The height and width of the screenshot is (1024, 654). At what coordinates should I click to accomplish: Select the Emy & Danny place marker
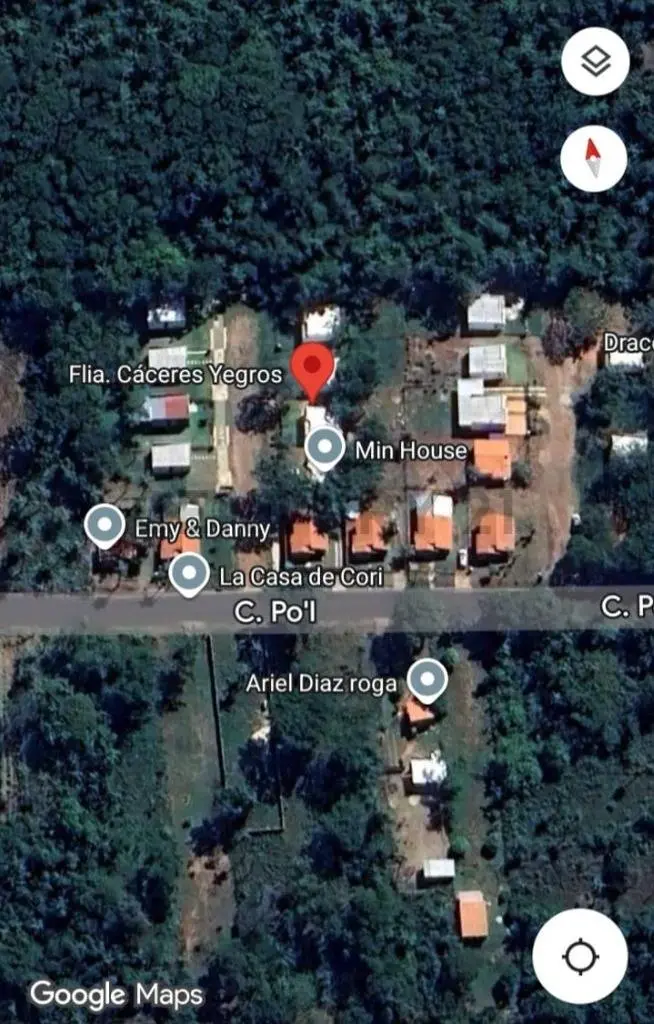(x=105, y=525)
